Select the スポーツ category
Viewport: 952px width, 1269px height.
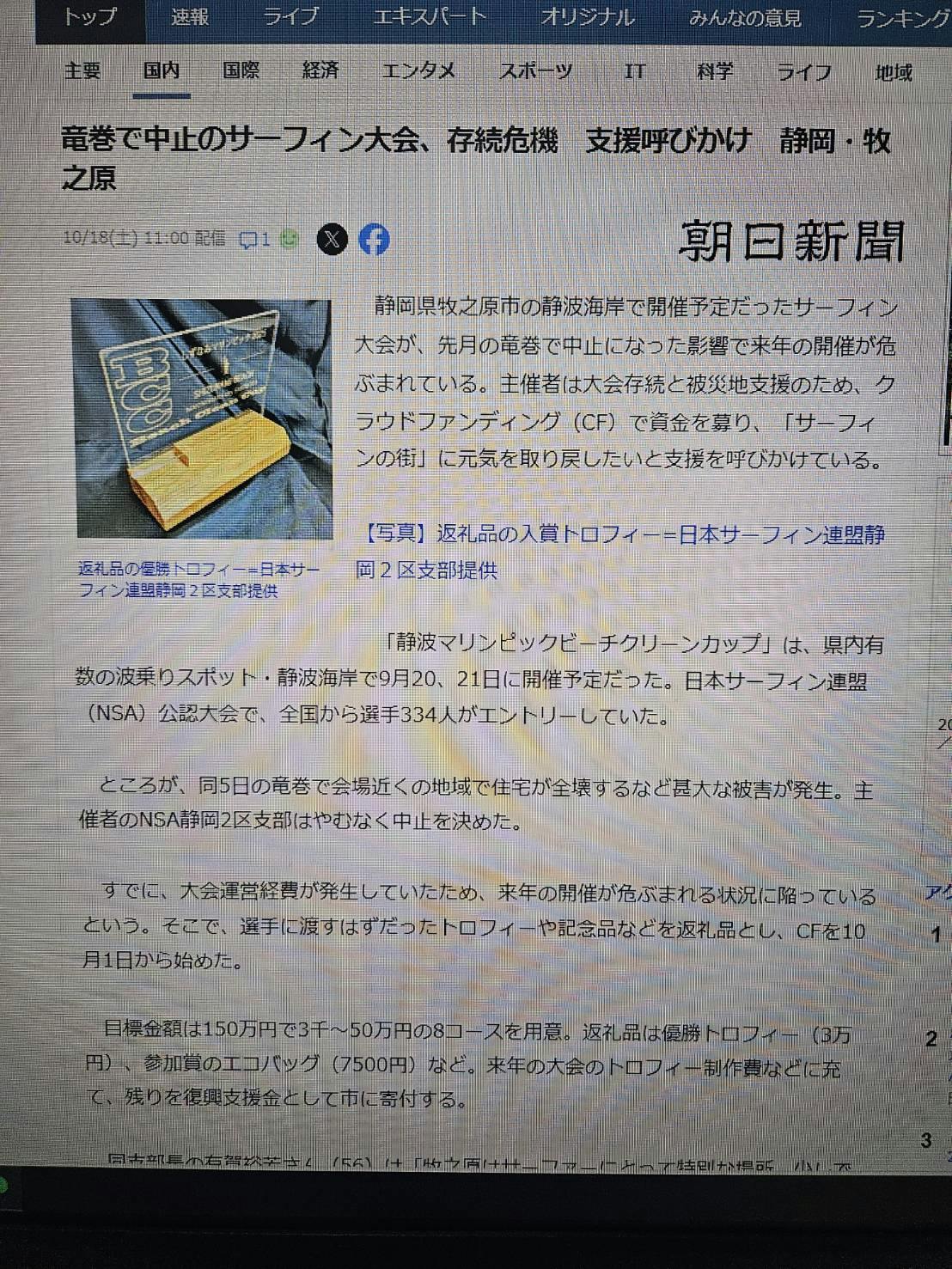(535, 70)
